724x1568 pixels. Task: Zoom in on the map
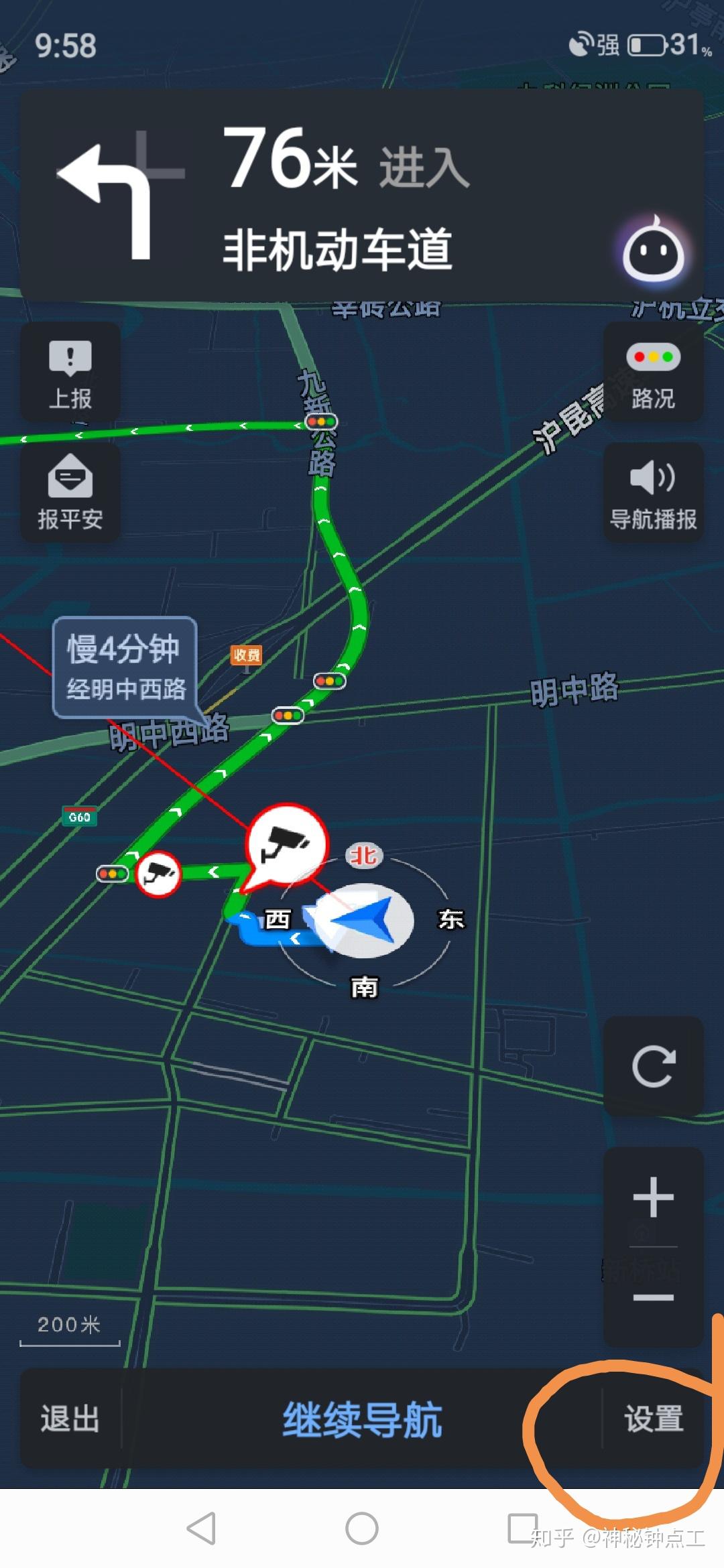[x=654, y=1197]
